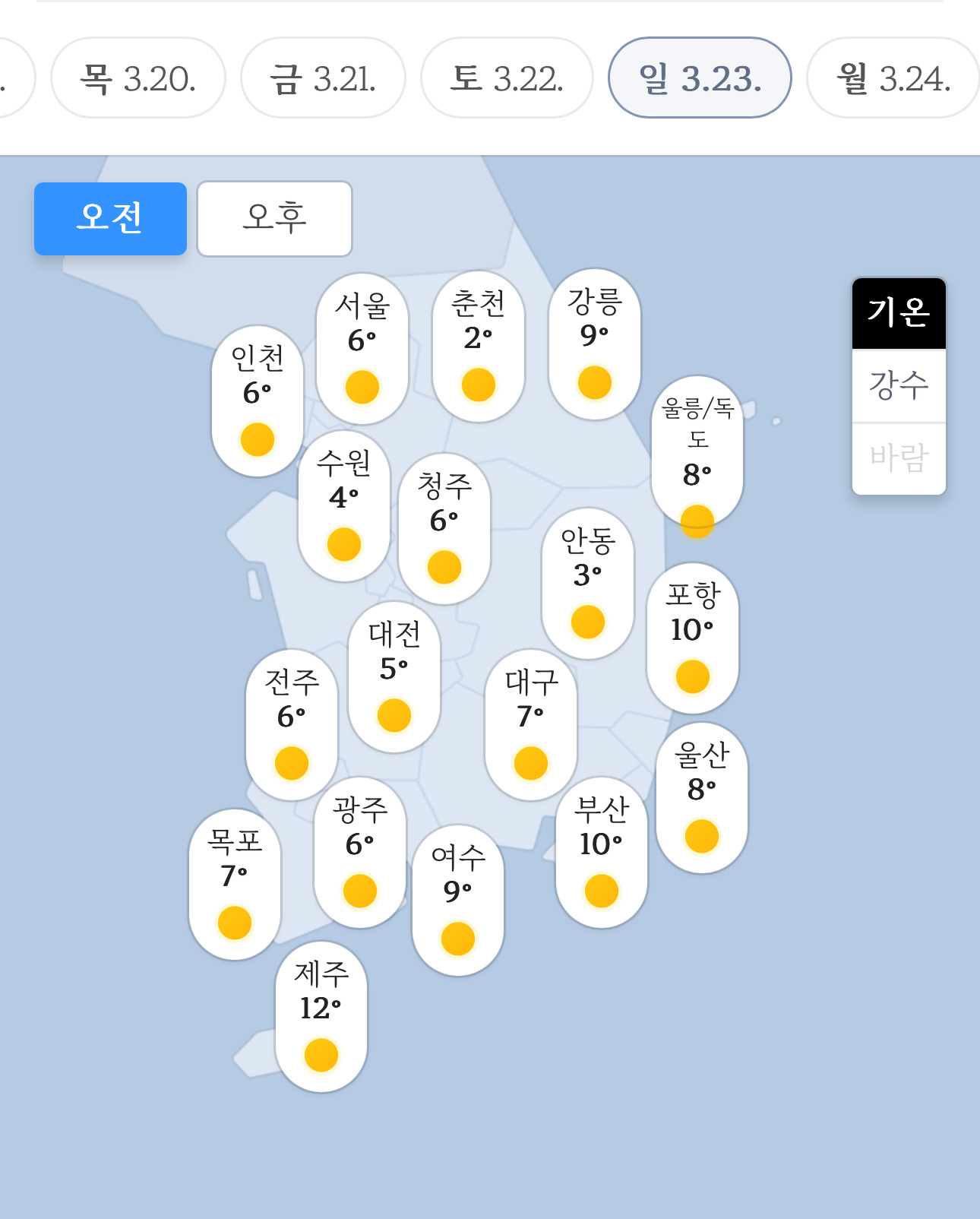Image resolution: width=980 pixels, height=1219 pixels.
Task: Open the 강릉 weather marker
Action: (x=595, y=344)
